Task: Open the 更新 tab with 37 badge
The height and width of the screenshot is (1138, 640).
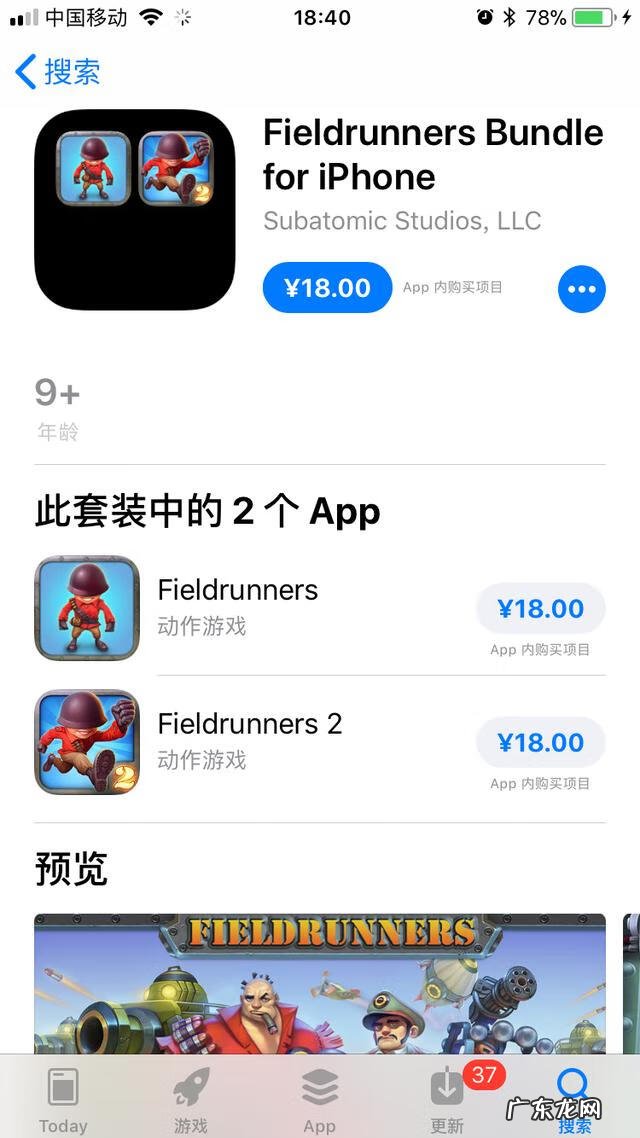Action: click(x=448, y=1098)
